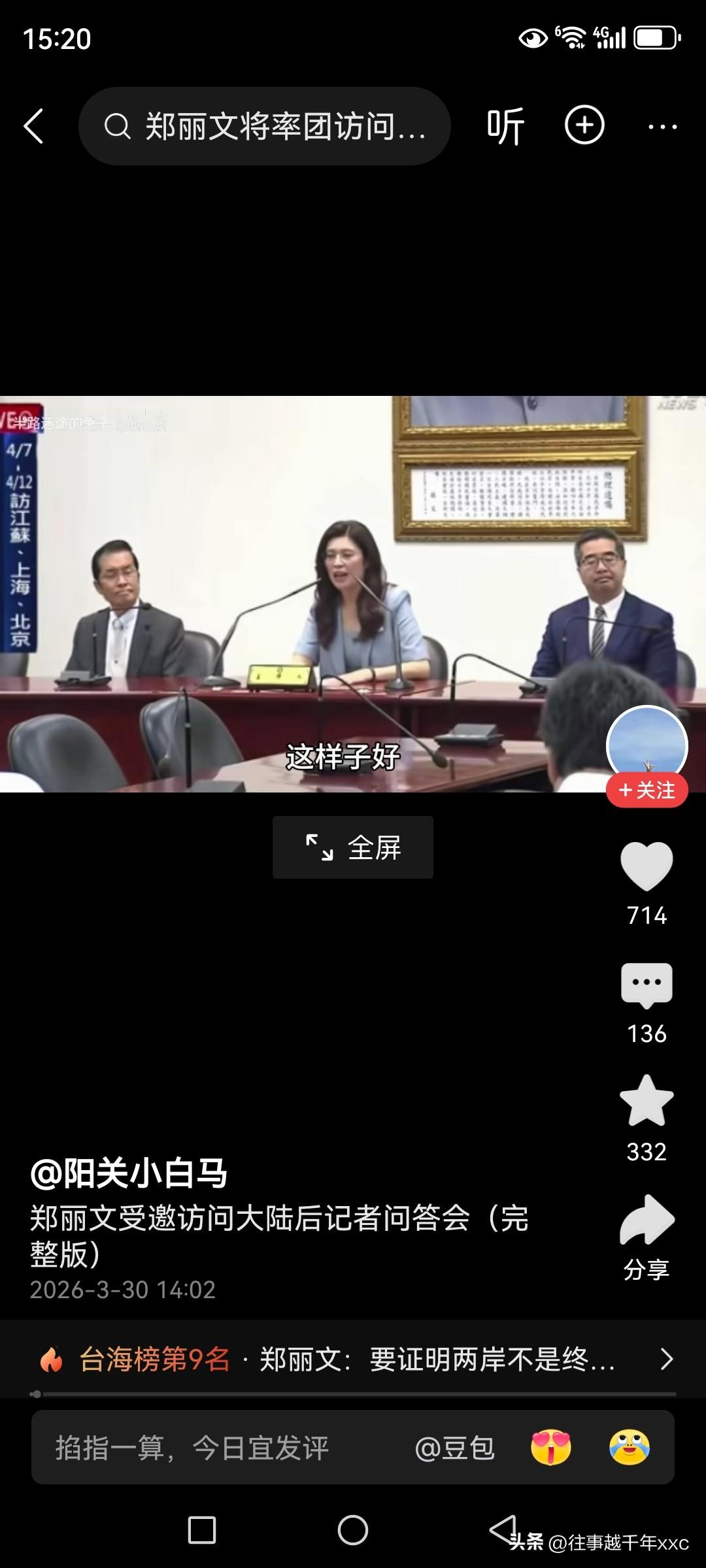This screenshot has height=1568, width=706.
Task: Tap +关注 to follow the uploader
Action: 647,791
